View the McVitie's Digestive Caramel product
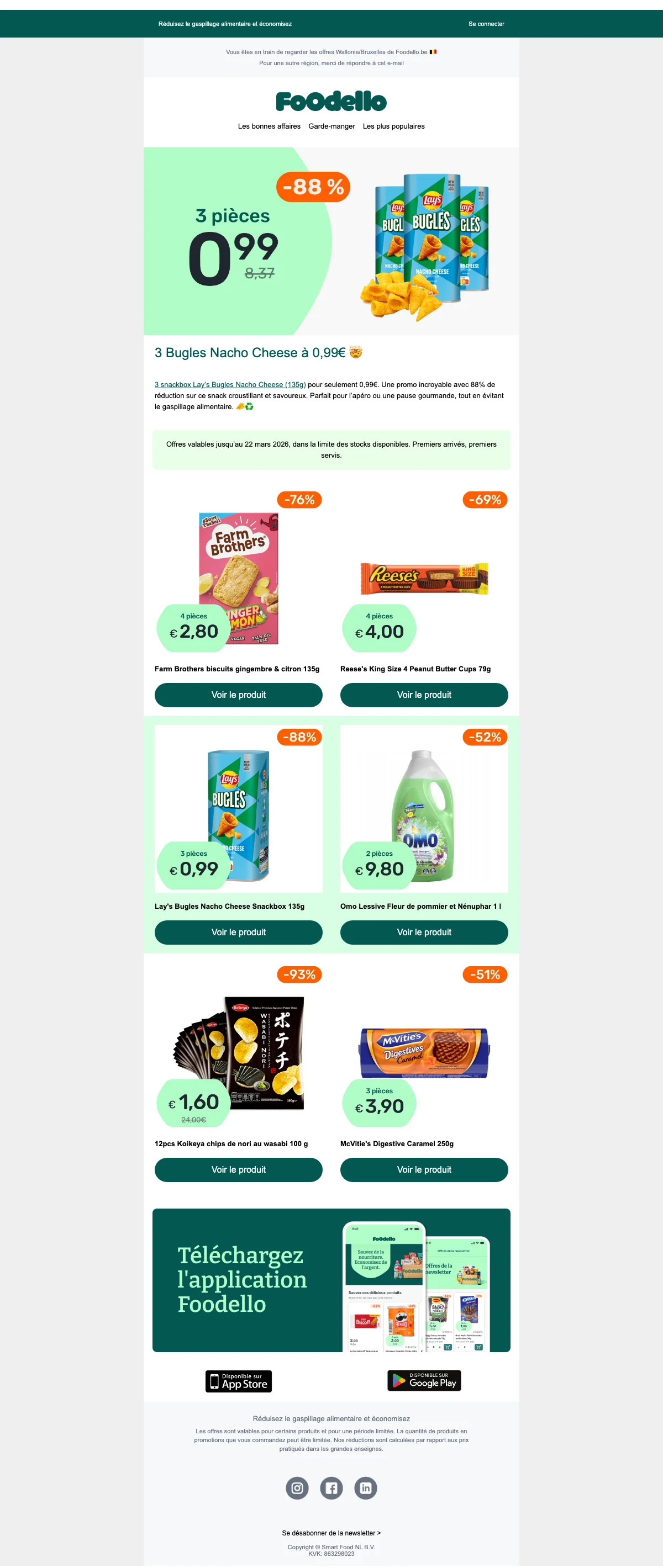 pos(424,1170)
